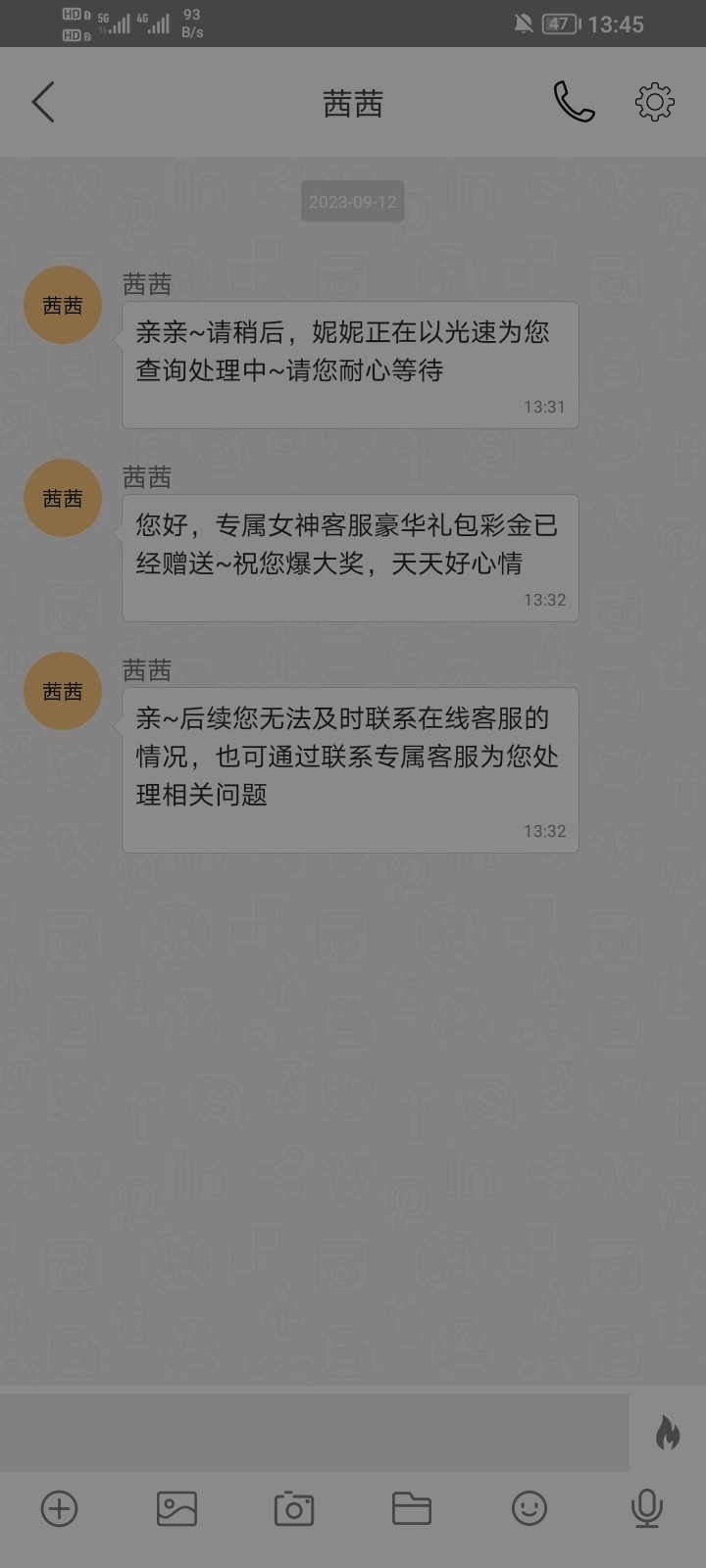Go back from the 茜茜 chat
This screenshot has height=1568, width=706.
tap(43, 102)
